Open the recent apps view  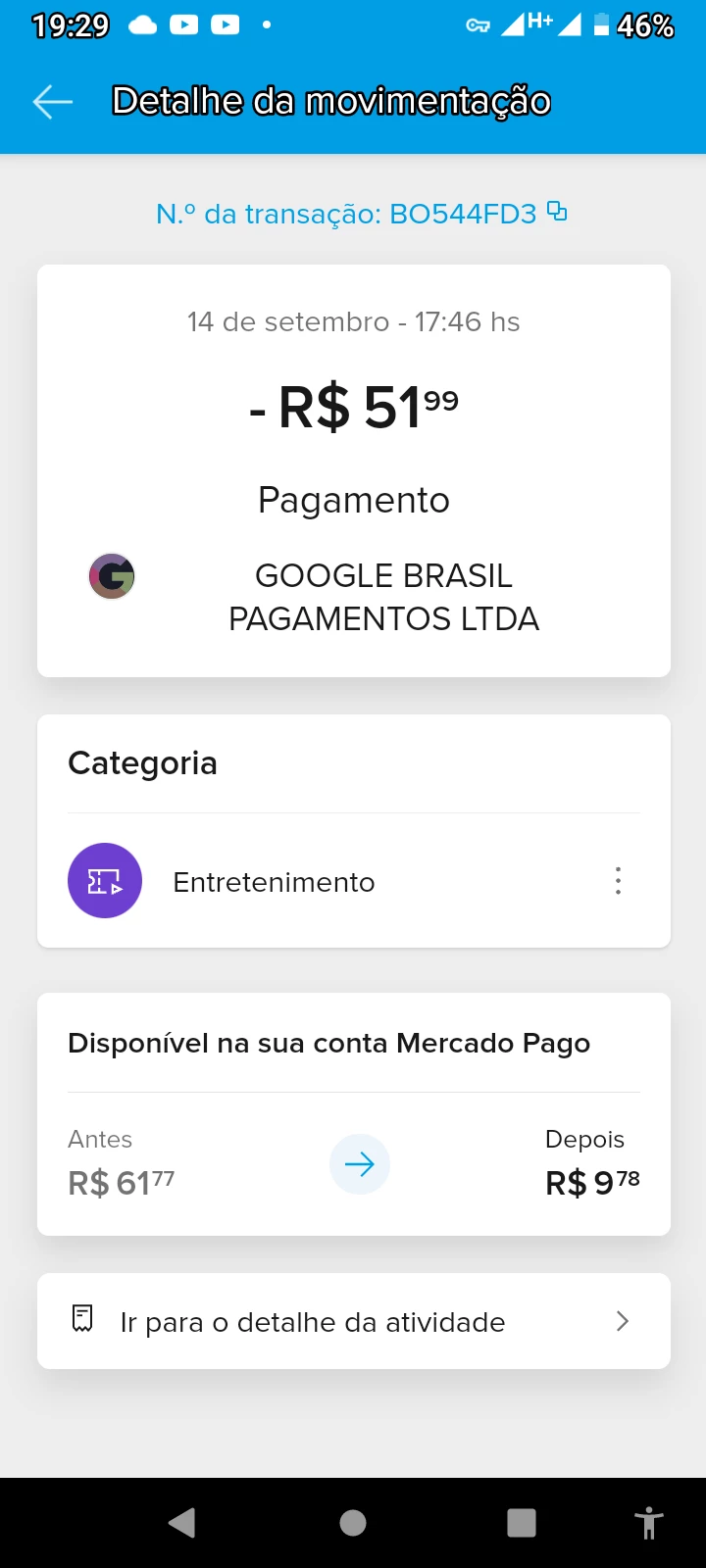tap(522, 1522)
